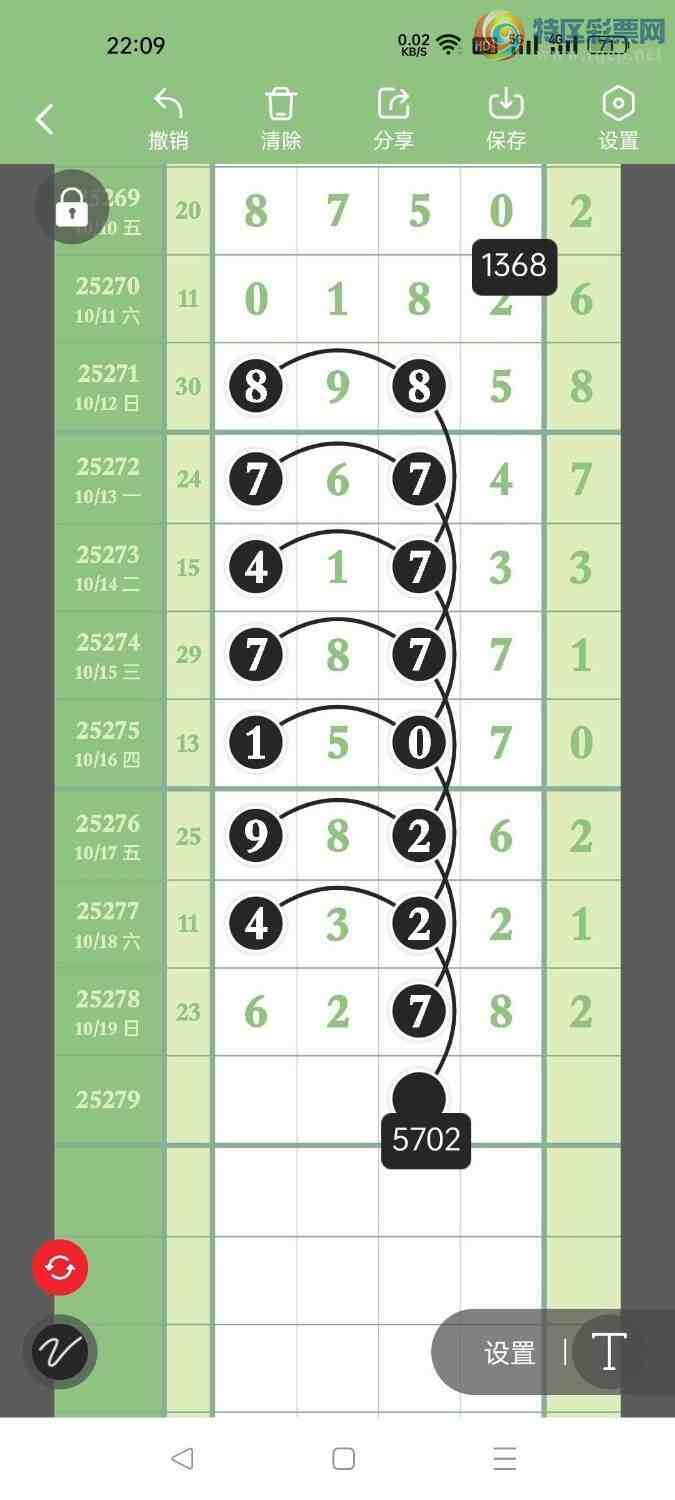The image size is (675, 1500).
Task: Select the black curve drawing tool
Action: pos(60,1353)
